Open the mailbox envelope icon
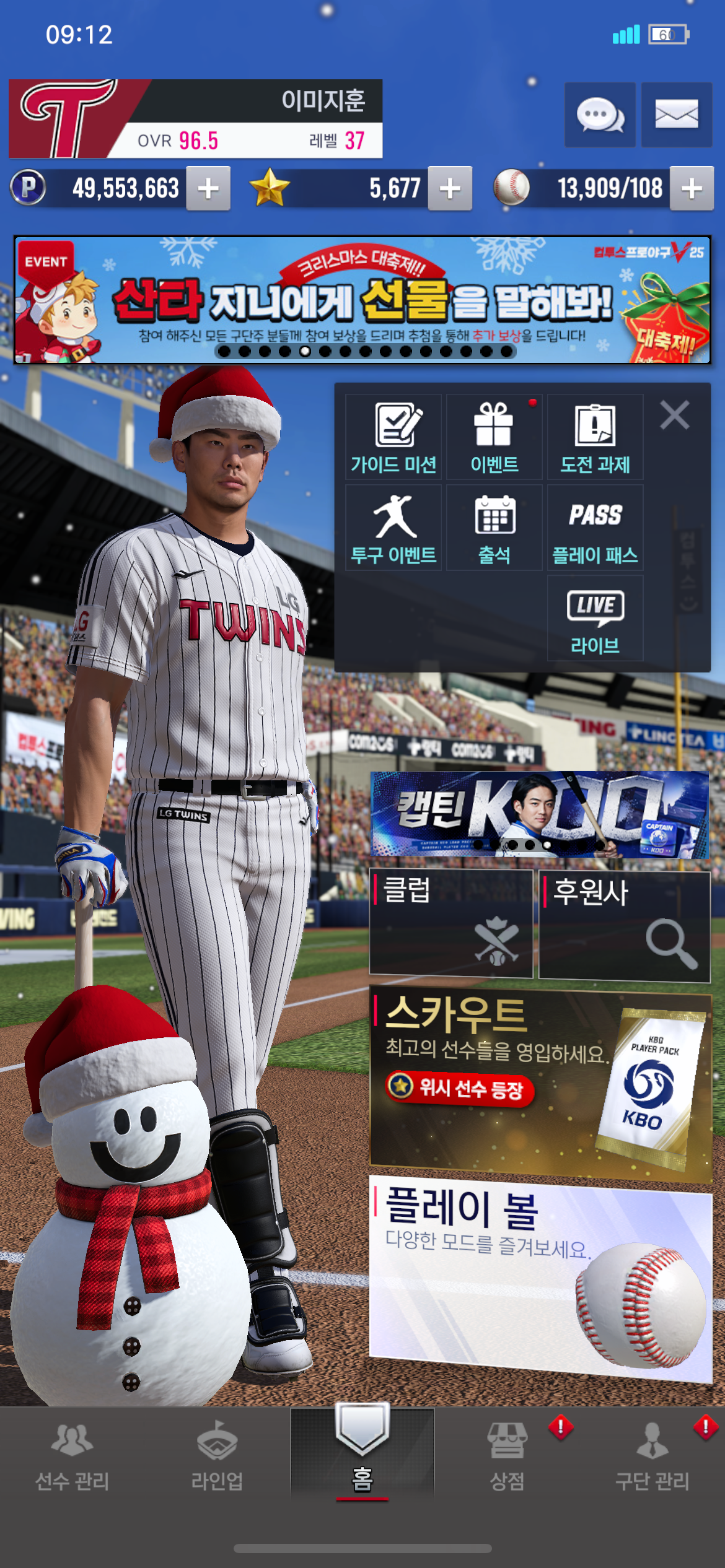Image resolution: width=725 pixels, height=1568 pixels. point(676,115)
